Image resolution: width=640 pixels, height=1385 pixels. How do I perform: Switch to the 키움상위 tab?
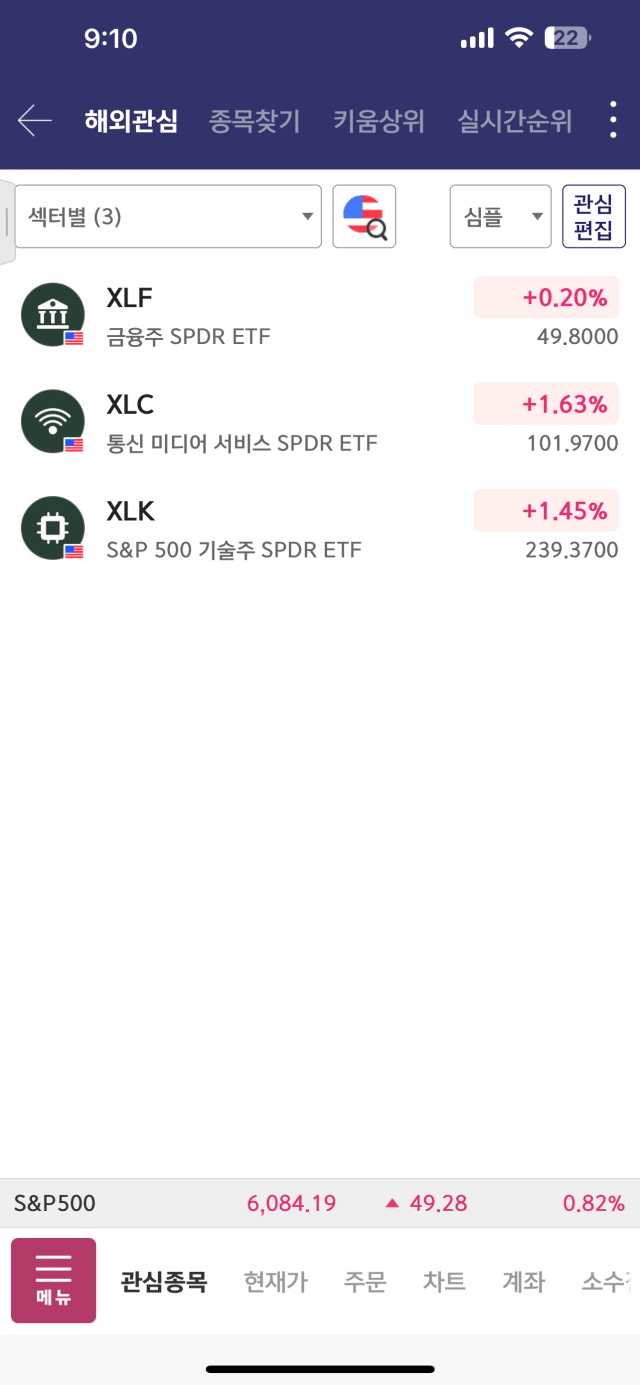pos(379,122)
